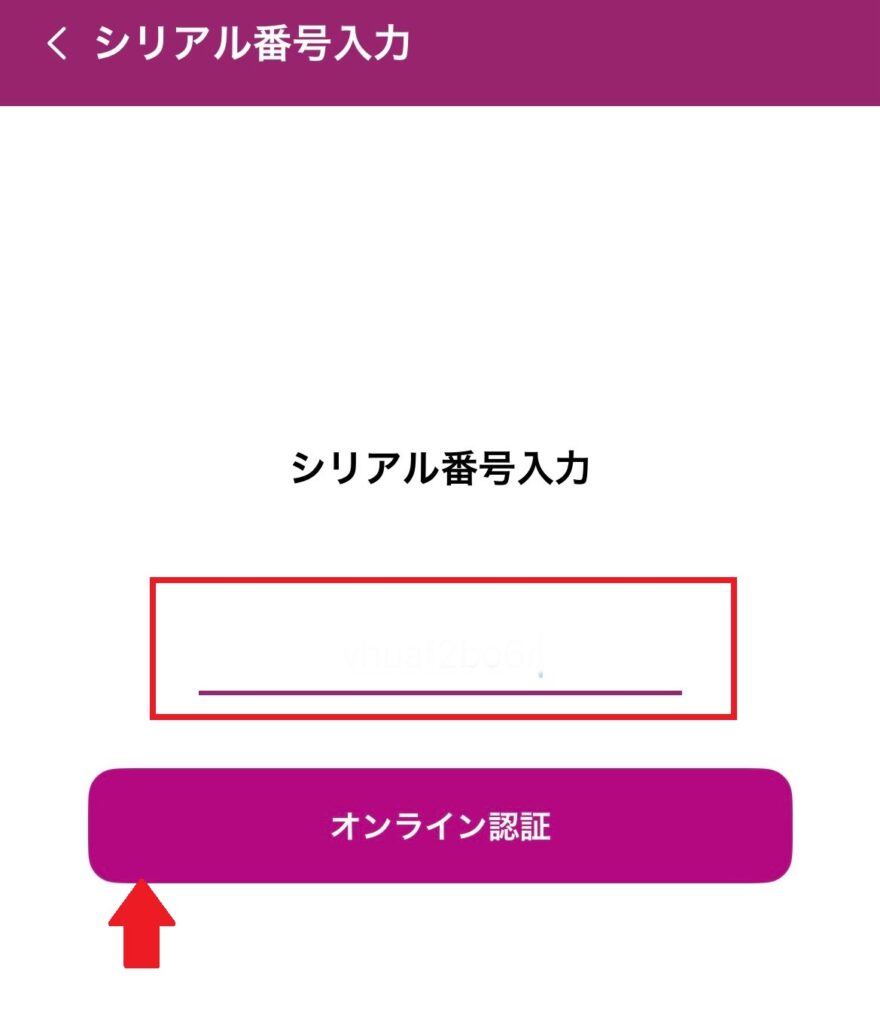The image size is (880, 1024).
Task: Tap the オンライン認証 button
Action: 440,826
